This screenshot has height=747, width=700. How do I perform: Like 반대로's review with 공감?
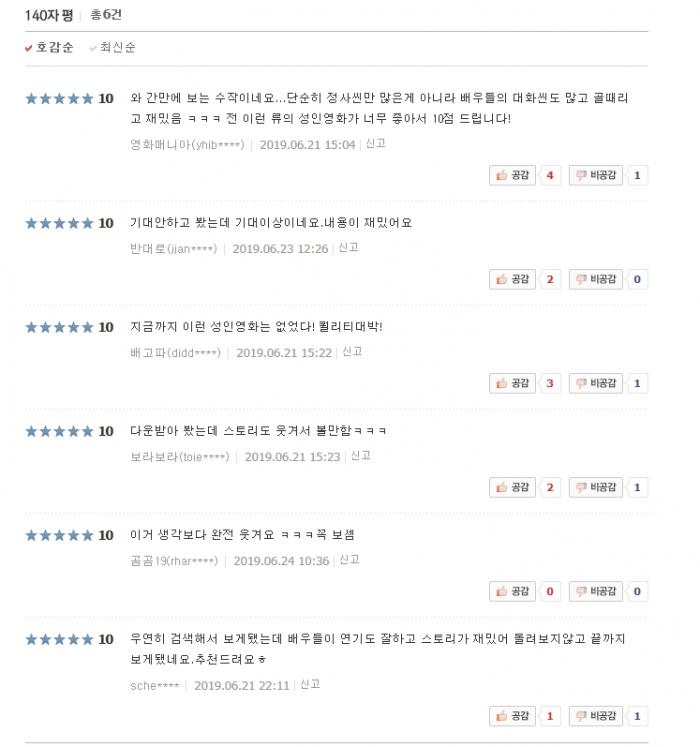(513, 279)
